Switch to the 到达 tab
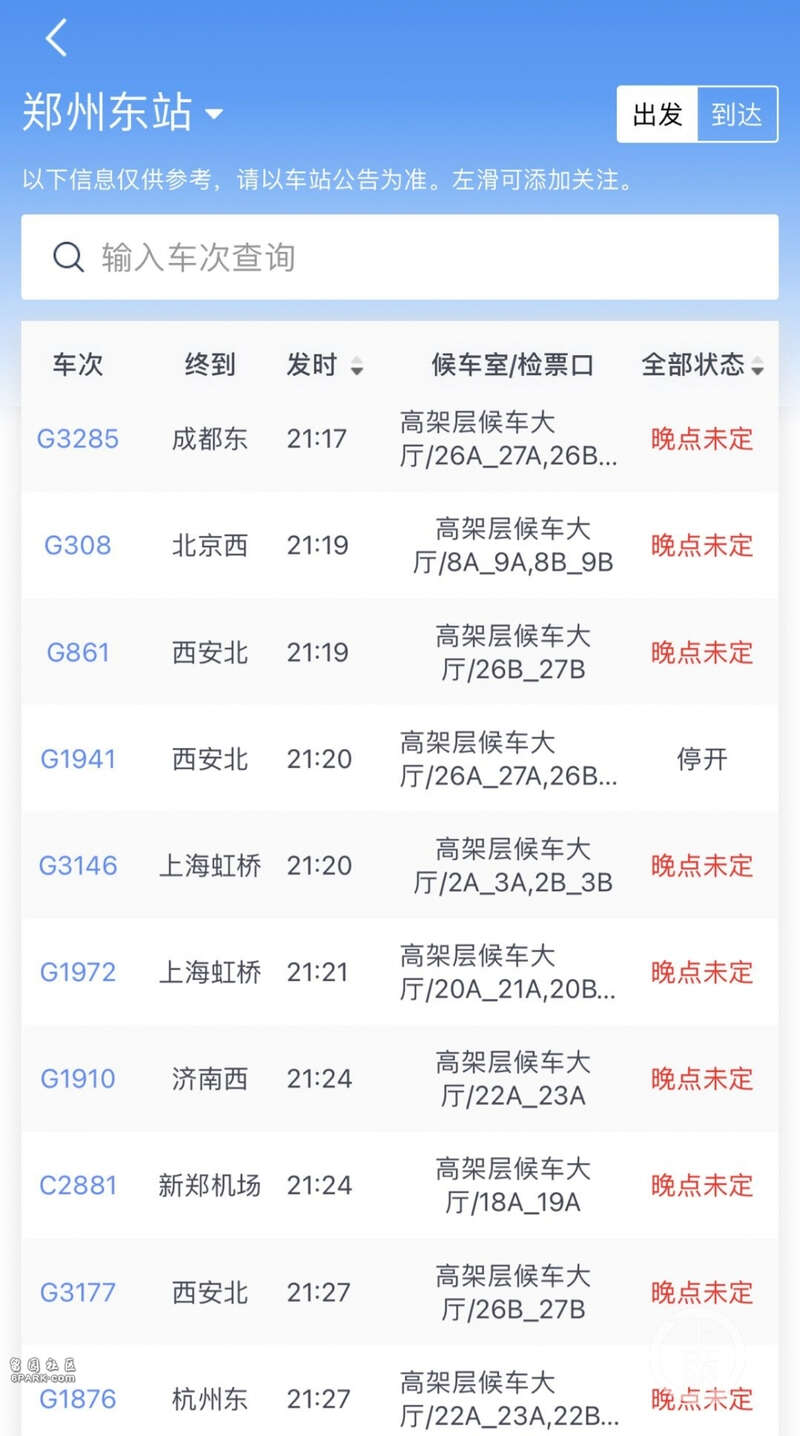This screenshot has height=1436, width=800. click(x=737, y=114)
